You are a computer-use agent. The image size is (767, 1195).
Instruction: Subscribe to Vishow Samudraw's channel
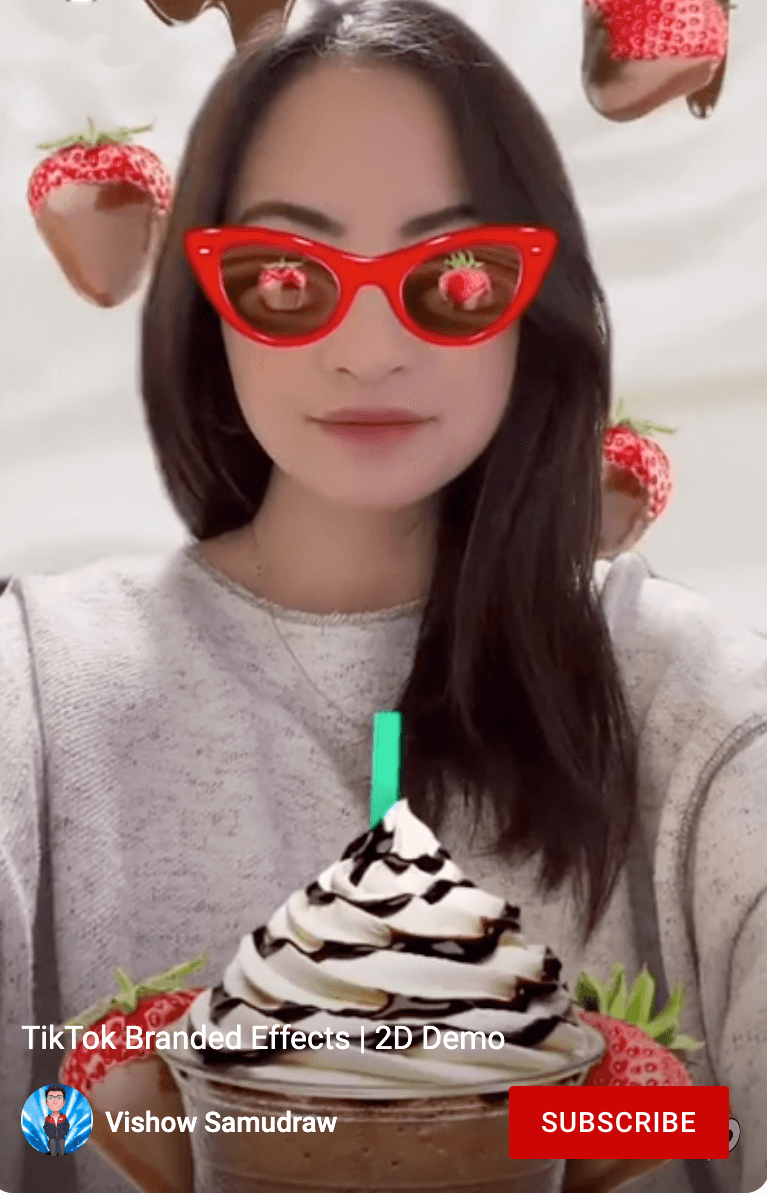(618, 1122)
